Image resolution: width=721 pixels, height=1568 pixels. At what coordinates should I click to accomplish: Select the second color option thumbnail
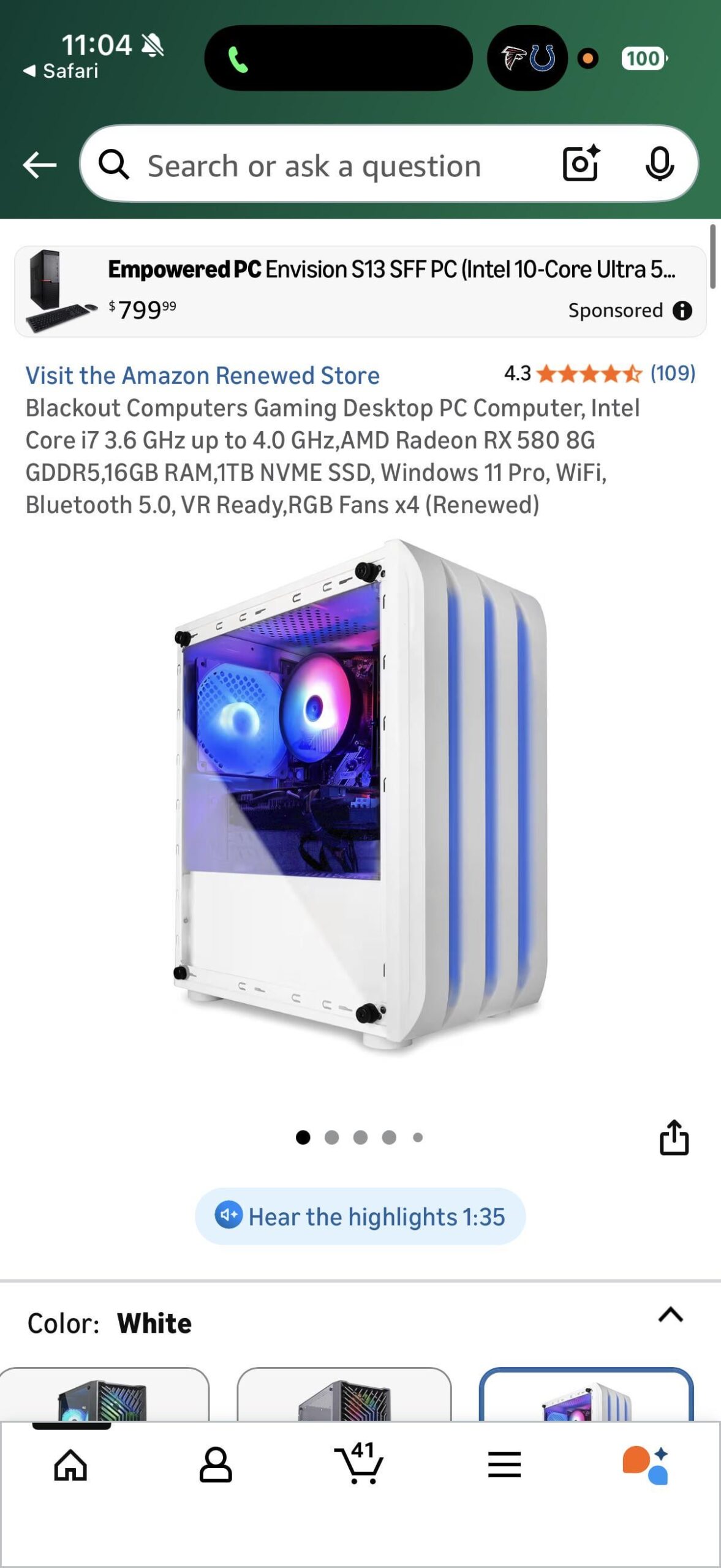[344, 1398]
